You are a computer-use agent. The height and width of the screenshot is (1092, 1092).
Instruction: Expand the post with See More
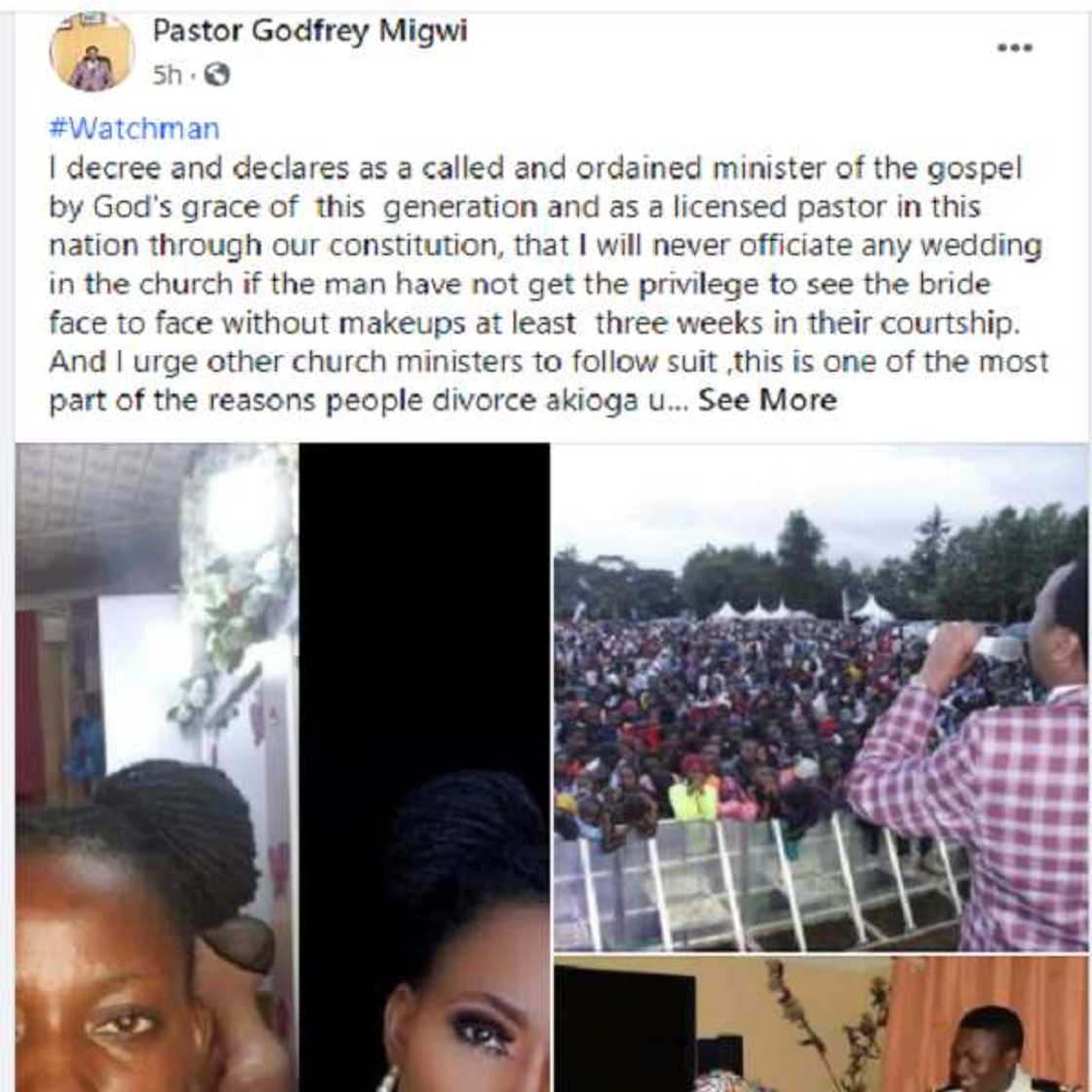click(766, 400)
